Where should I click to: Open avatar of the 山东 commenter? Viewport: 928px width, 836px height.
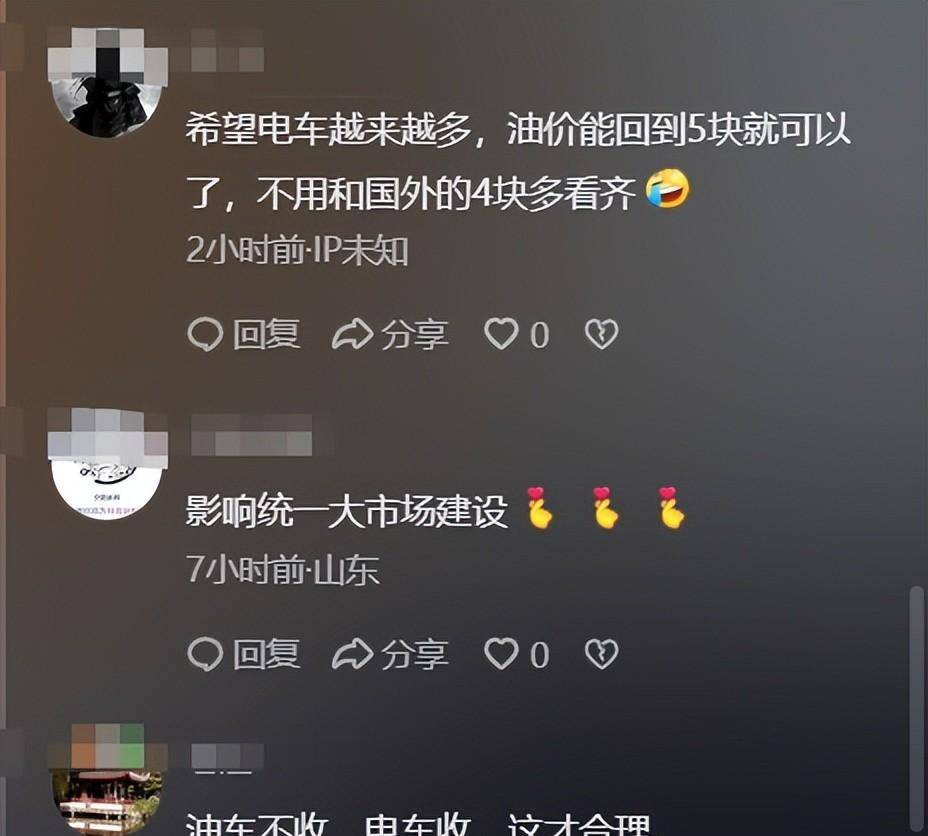107,470
